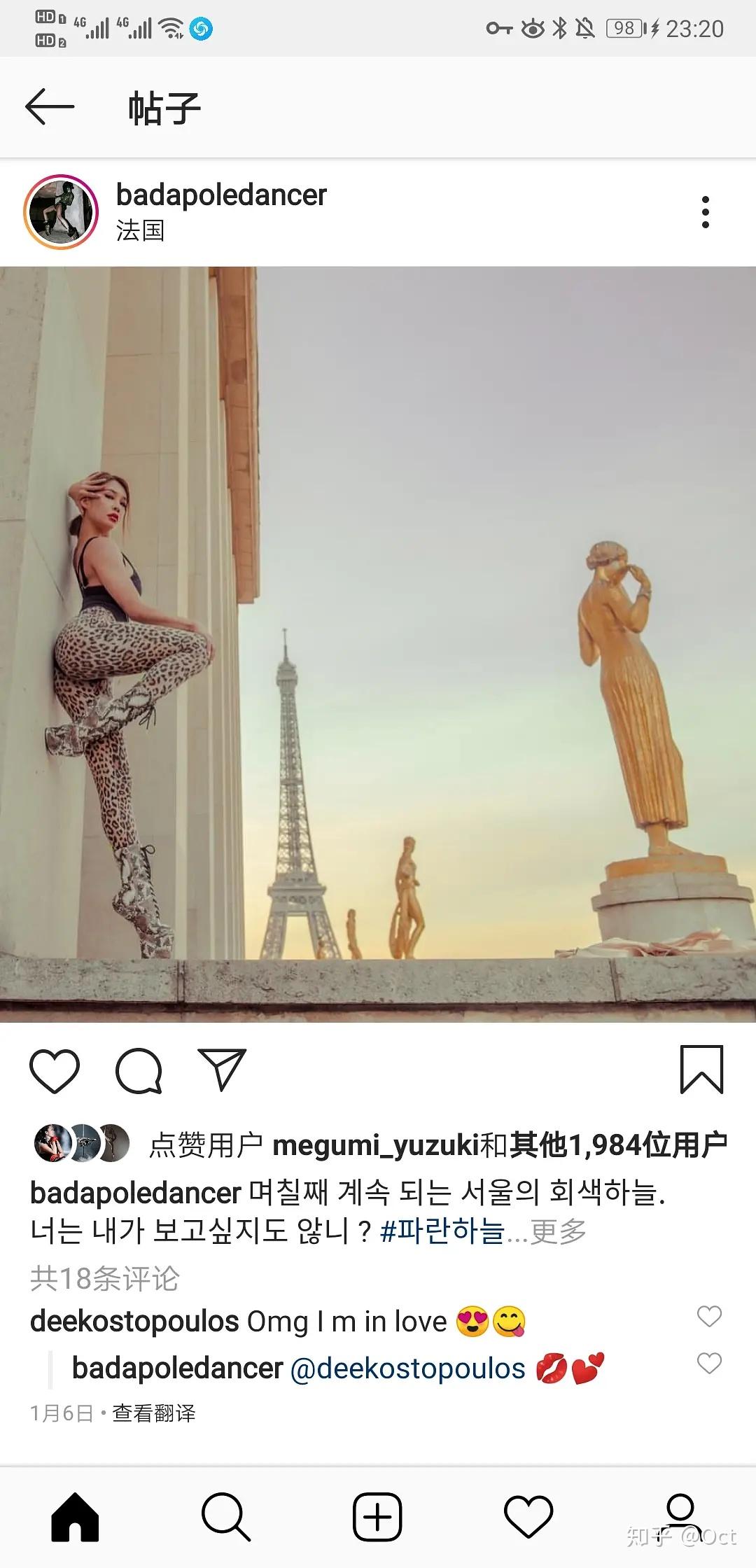Switch to the Home tab
This screenshot has height=1568, width=756.
[x=75, y=1517]
